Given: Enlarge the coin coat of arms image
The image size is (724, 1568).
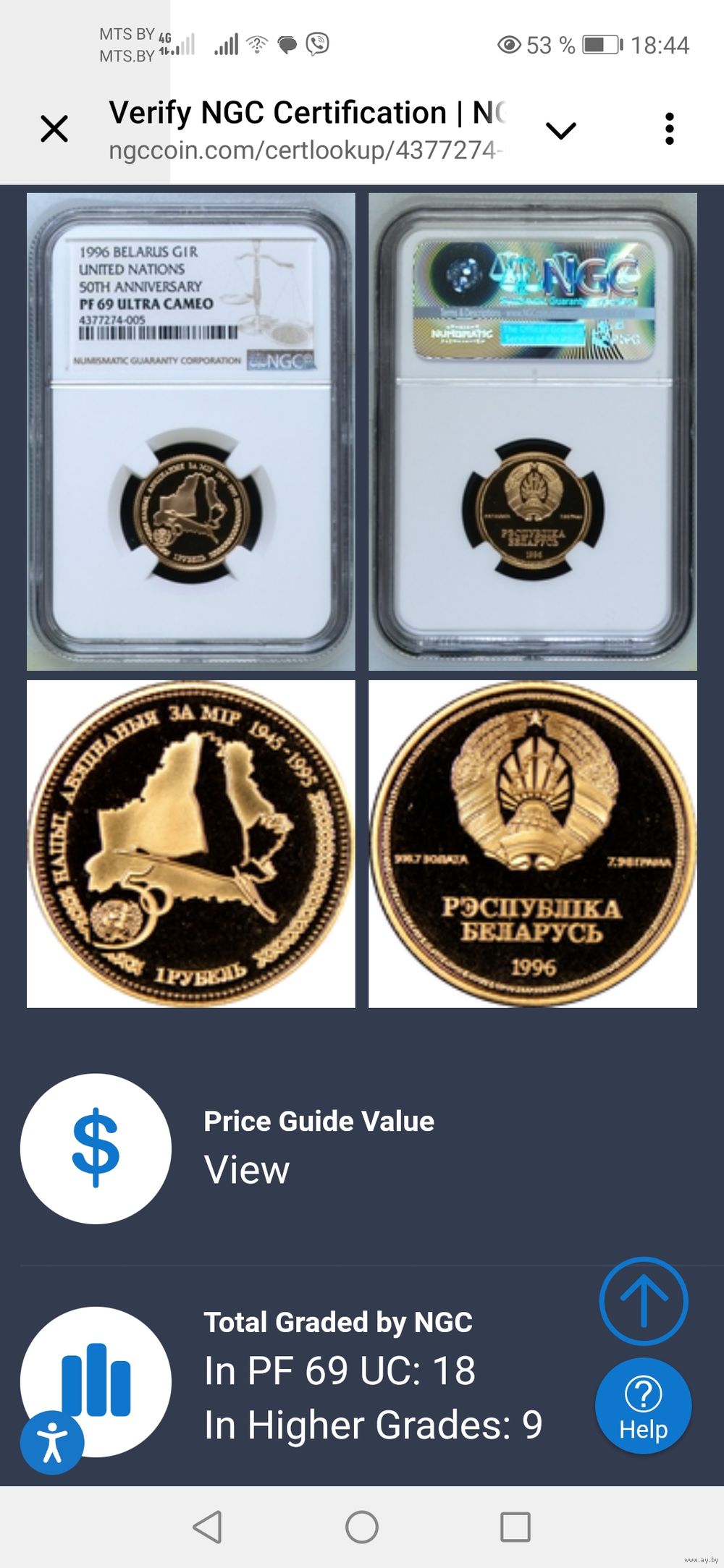Looking at the screenshot, I should coord(533,844).
